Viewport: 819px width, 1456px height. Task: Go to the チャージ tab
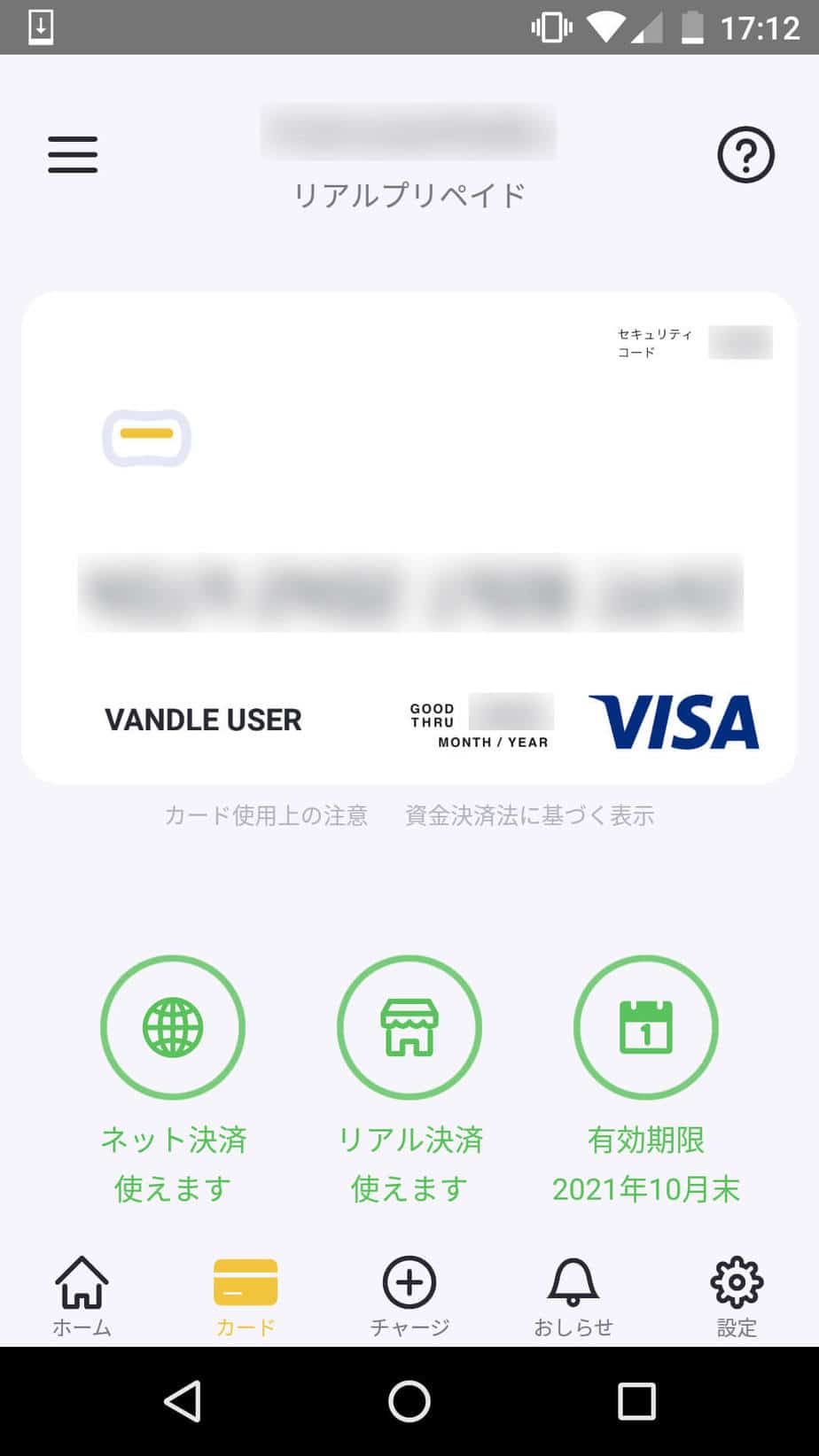point(409,1294)
